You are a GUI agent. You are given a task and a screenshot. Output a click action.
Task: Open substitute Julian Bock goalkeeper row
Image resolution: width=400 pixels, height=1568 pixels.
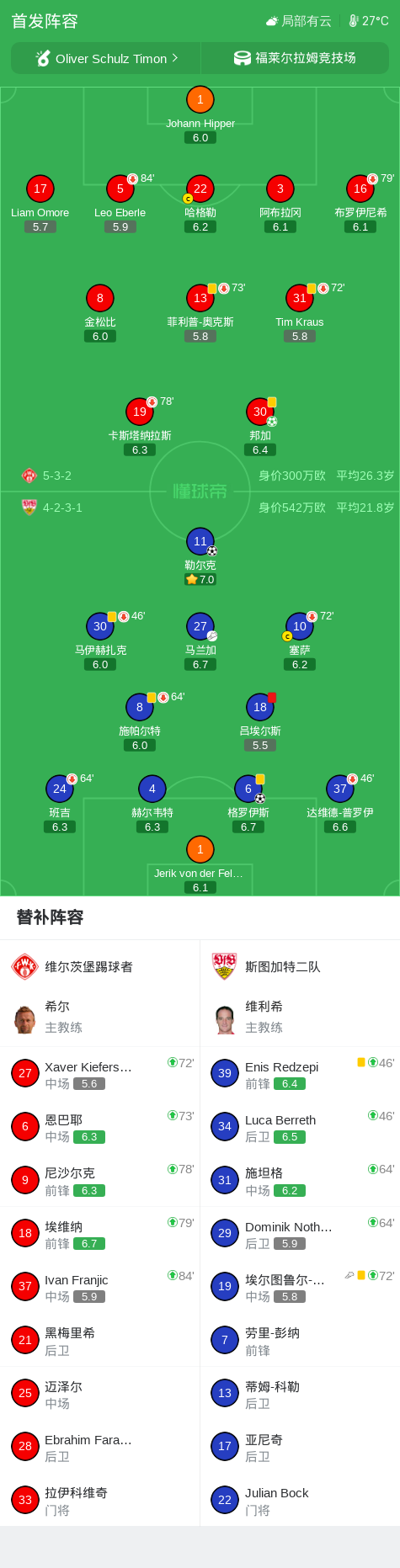(x=300, y=1501)
